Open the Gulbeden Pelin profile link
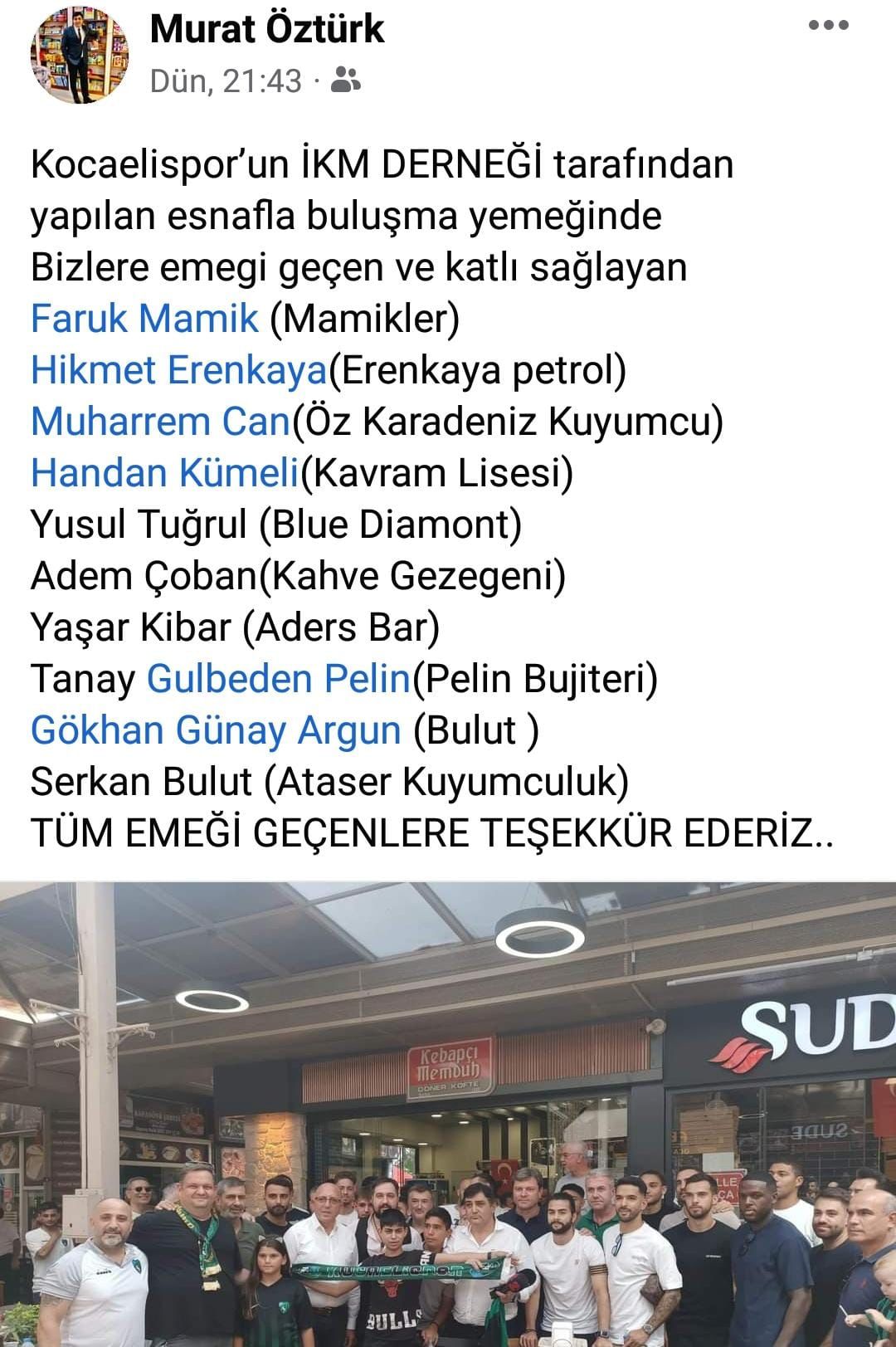 coord(279,679)
